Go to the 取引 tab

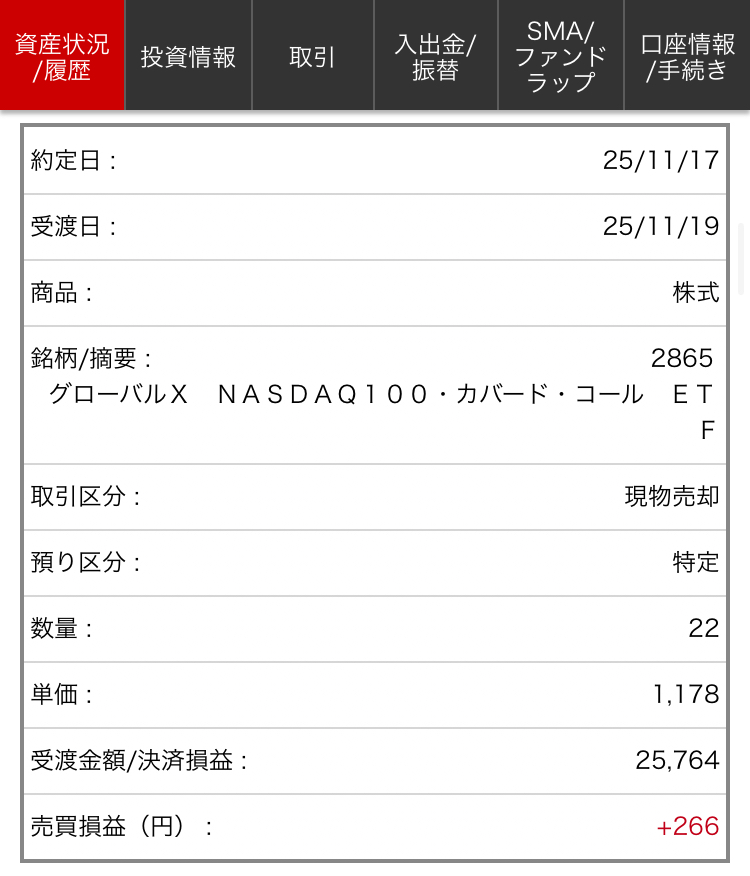coord(312,56)
